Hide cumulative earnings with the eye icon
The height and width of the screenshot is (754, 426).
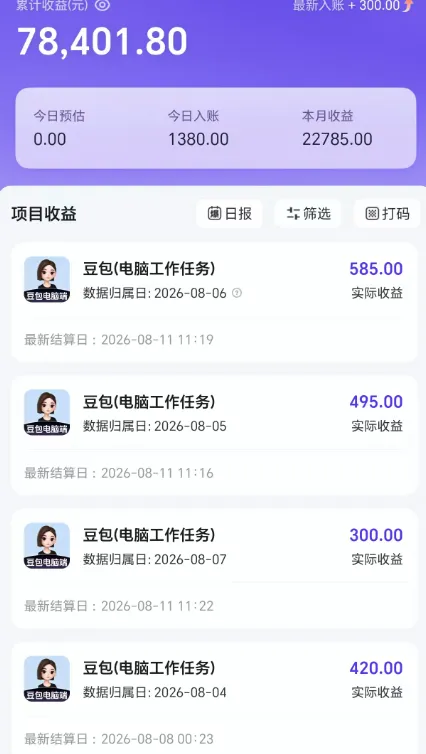coord(102,5)
